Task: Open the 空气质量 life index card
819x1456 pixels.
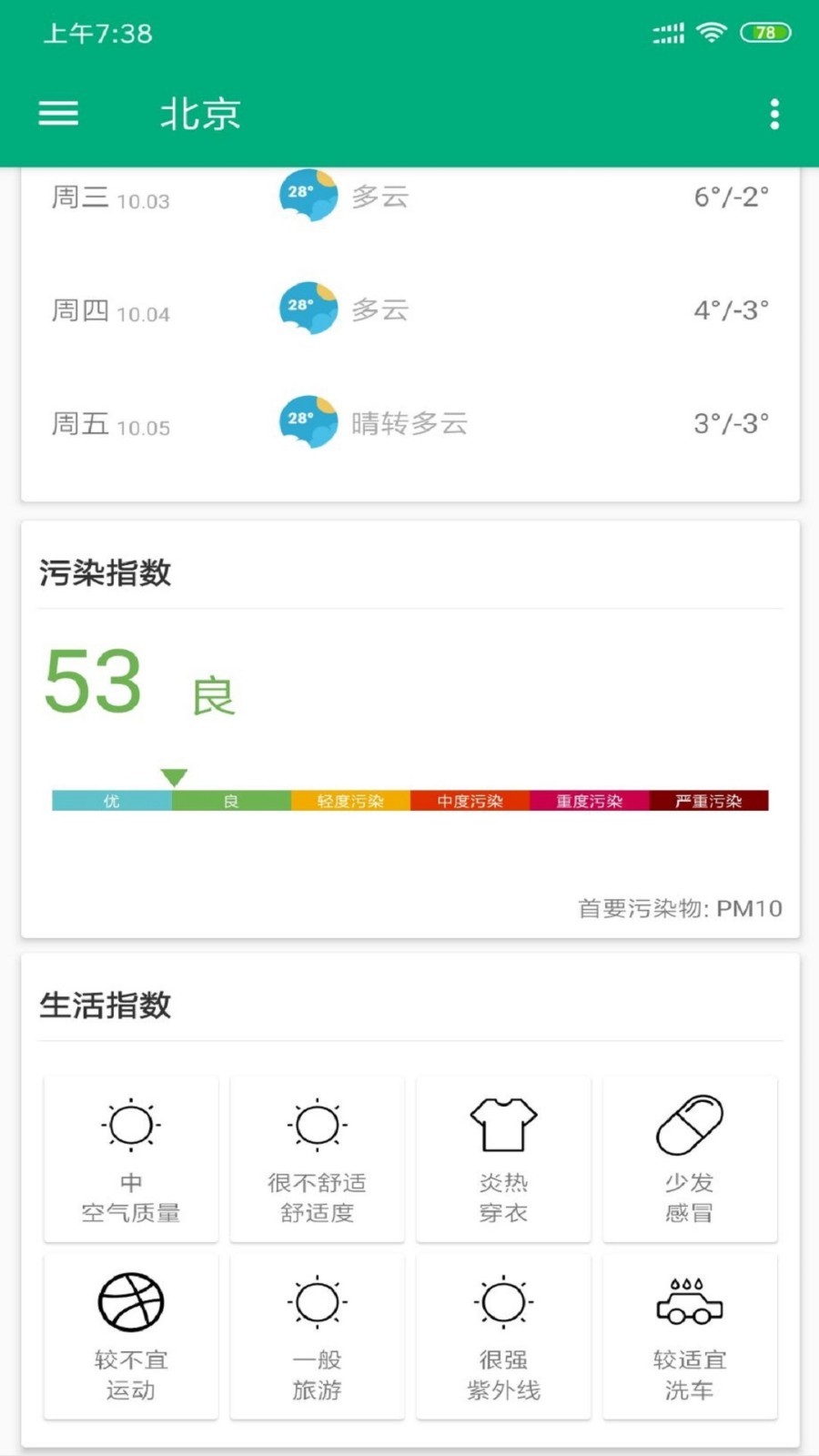Action: pyautogui.click(x=131, y=1158)
